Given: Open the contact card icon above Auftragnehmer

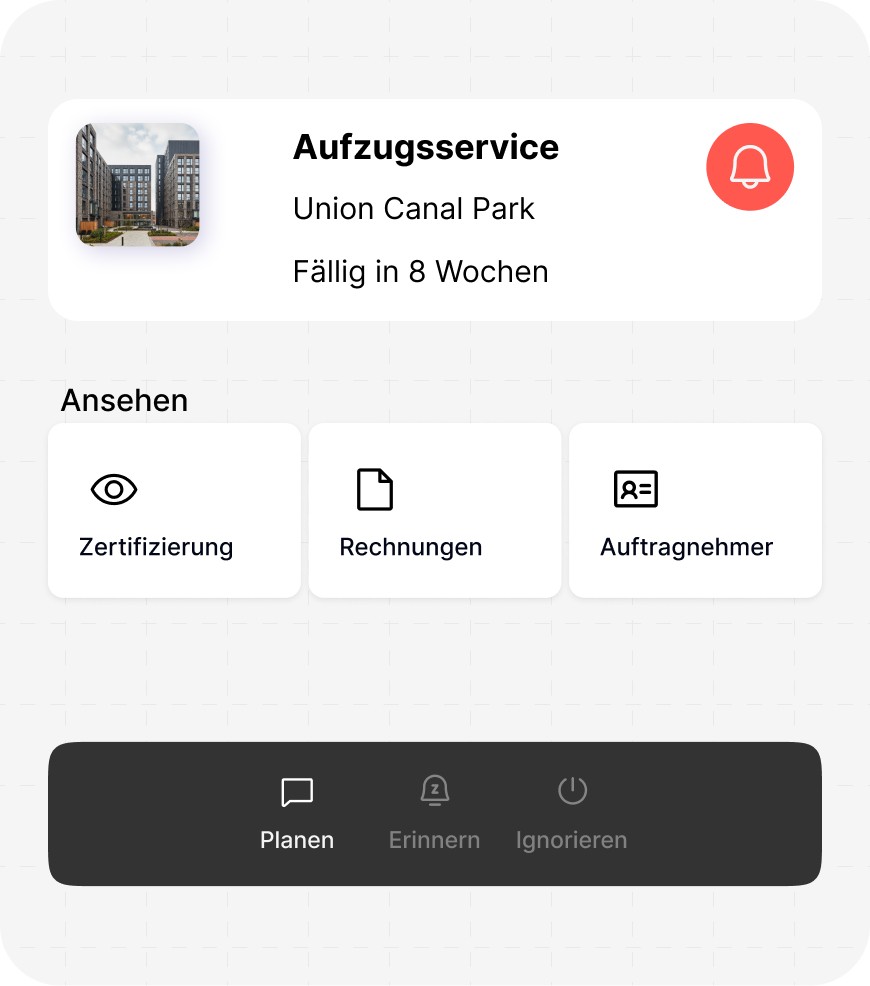Looking at the screenshot, I should tap(635, 489).
